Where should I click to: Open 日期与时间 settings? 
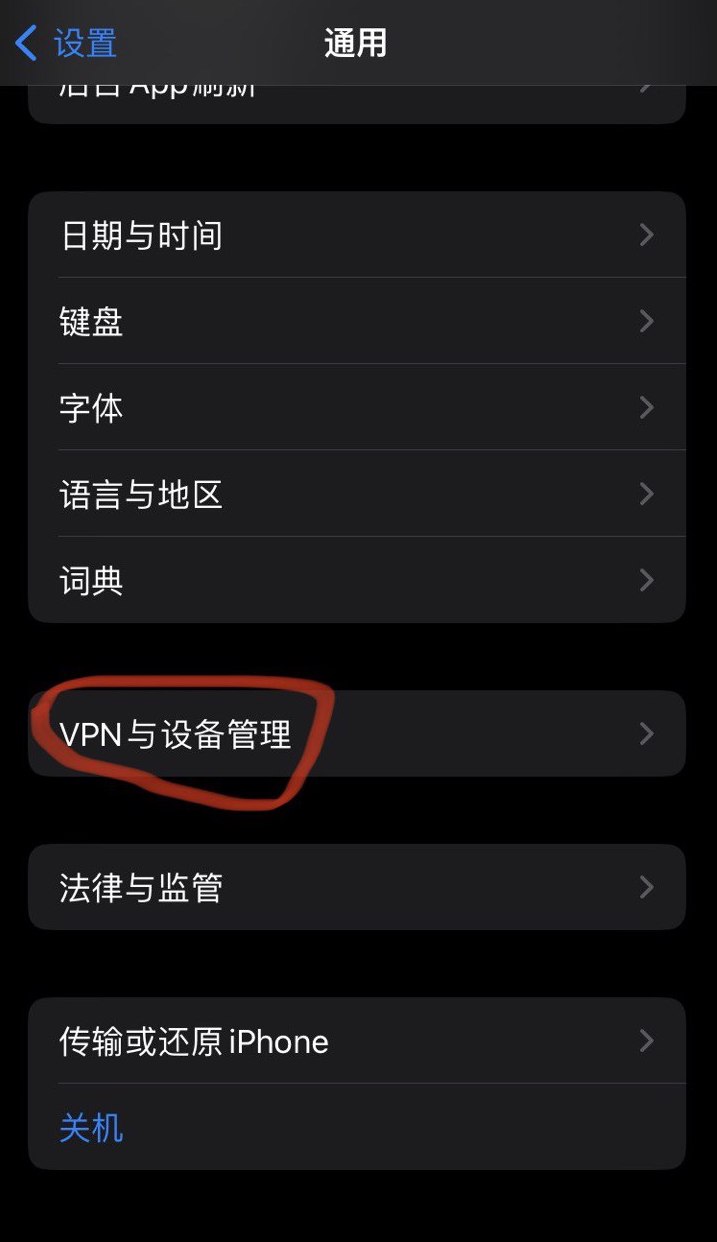coord(356,235)
